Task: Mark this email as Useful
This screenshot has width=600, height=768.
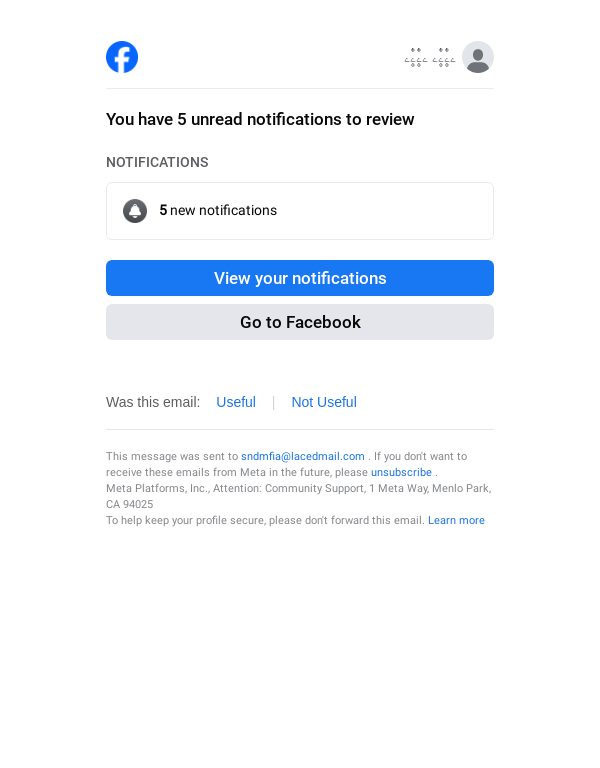Action: tap(236, 402)
